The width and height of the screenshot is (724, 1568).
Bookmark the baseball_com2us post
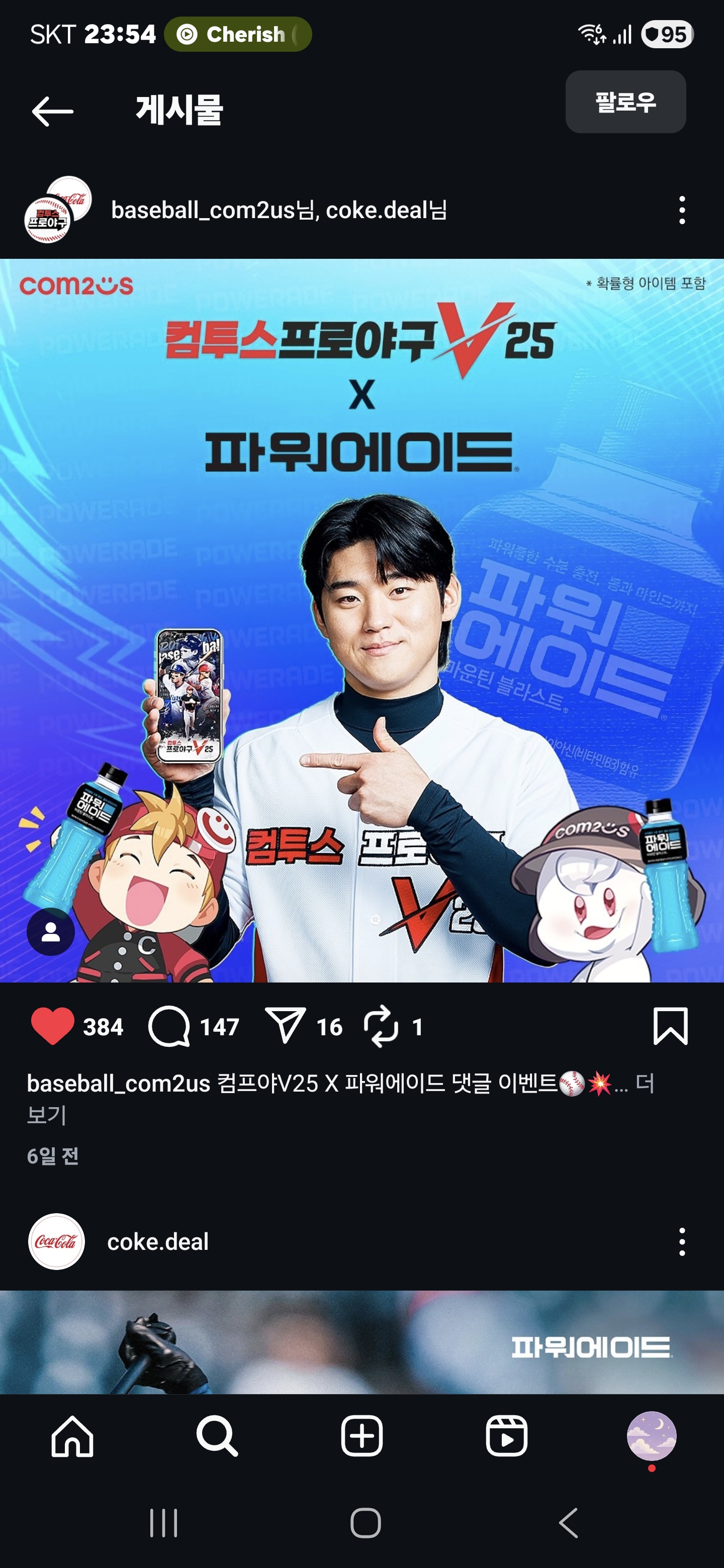(670, 1026)
